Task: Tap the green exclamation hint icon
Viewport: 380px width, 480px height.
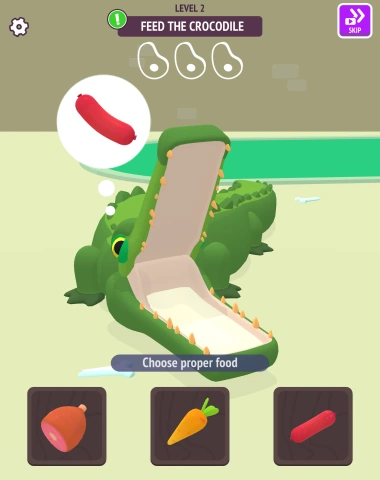Action: pos(117,19)
